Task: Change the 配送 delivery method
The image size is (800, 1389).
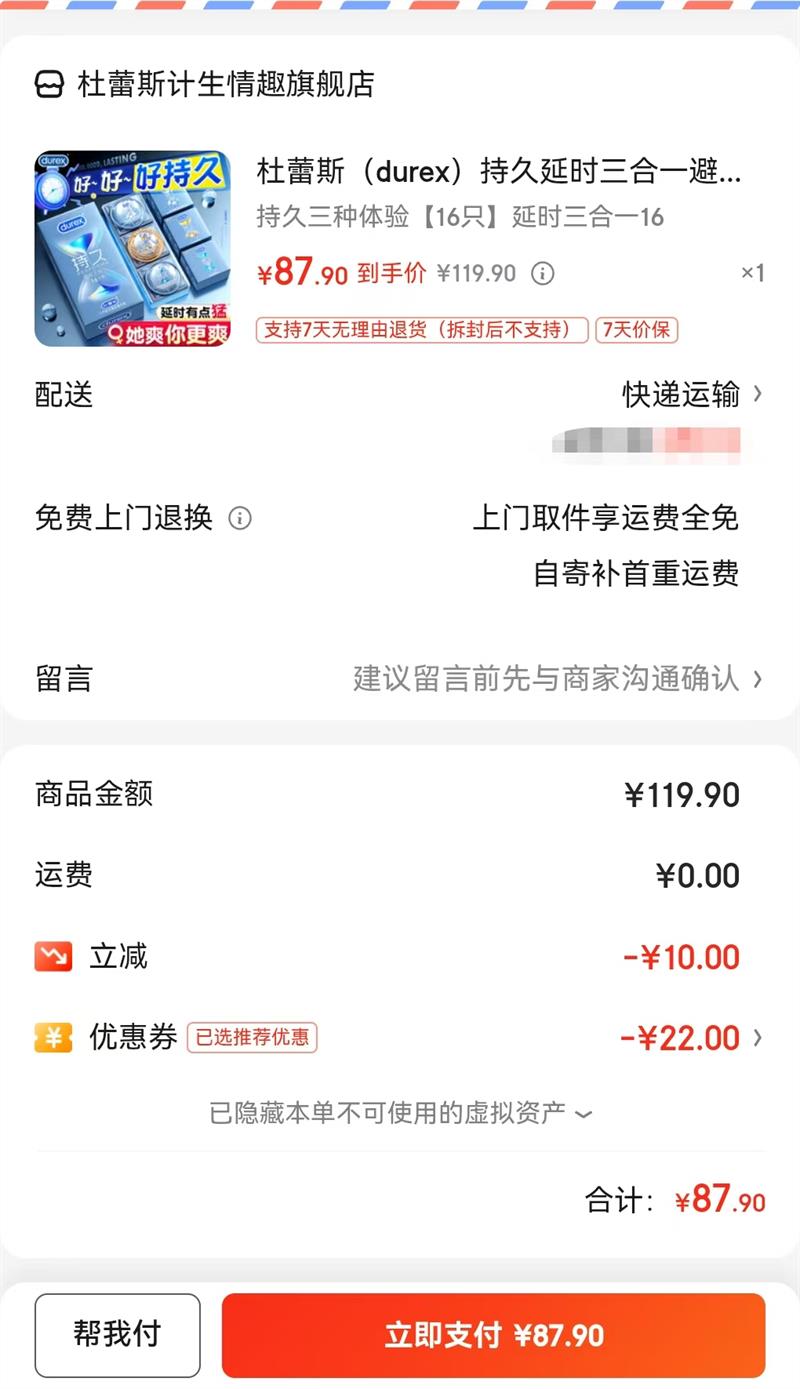Action: click(692, 394)
